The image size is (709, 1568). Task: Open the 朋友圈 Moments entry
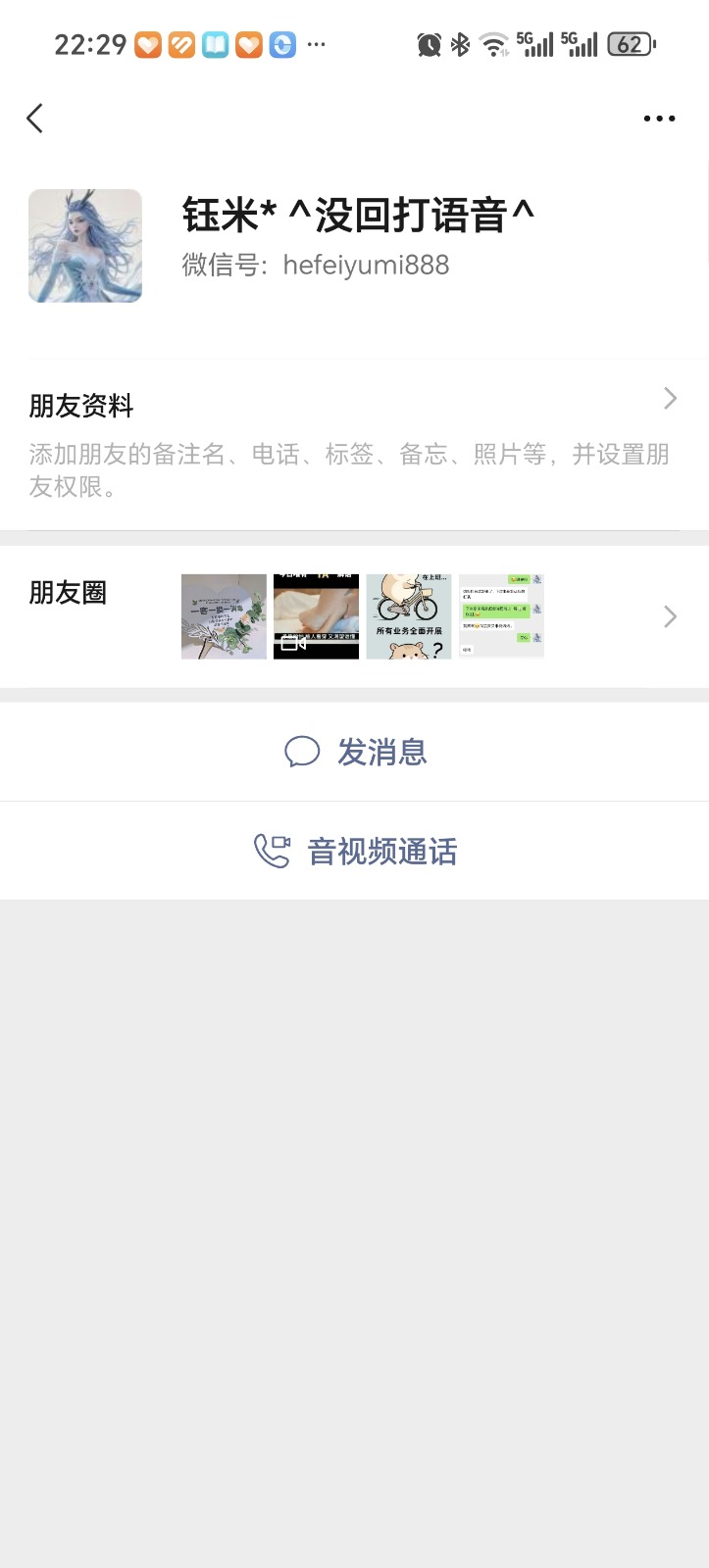[x=67, y=593]
